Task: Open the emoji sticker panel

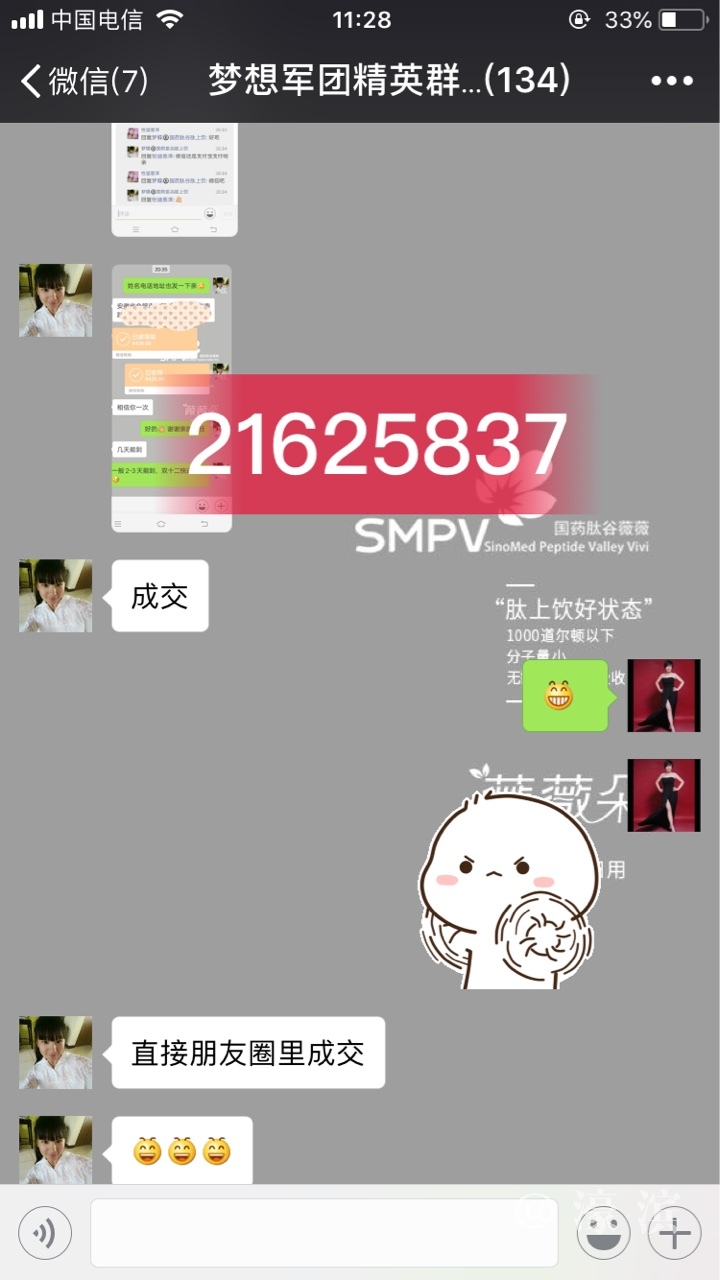Action: point(603,1232)
